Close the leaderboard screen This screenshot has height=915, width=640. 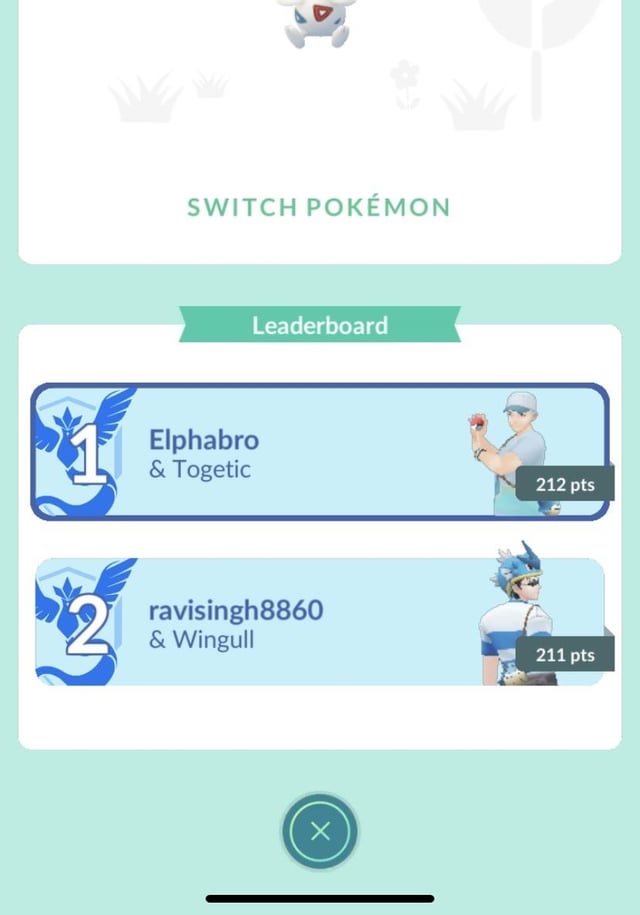(319, 831)
